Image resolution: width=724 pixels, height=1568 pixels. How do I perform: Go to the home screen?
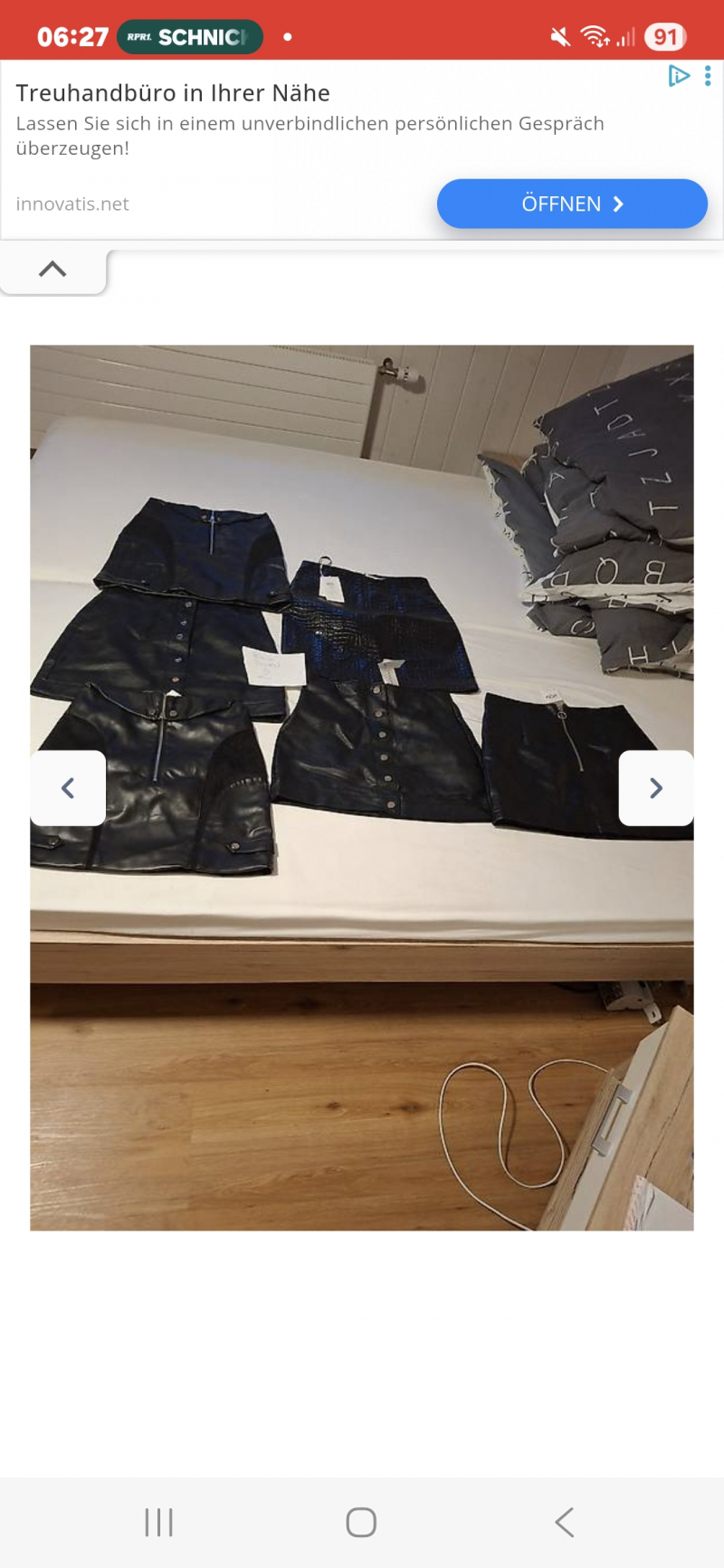click(361, 1522)
